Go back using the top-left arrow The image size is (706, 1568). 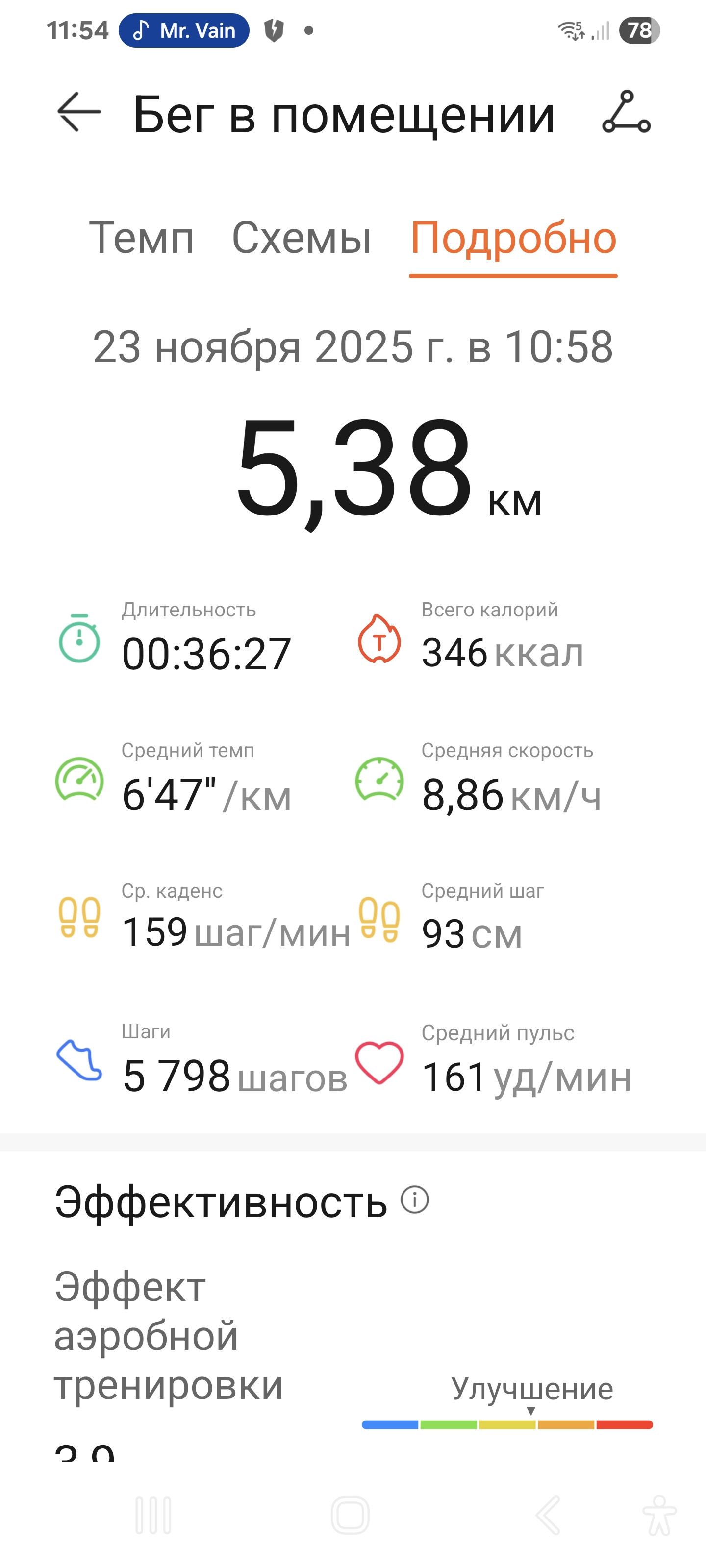[x=79, y=112]
